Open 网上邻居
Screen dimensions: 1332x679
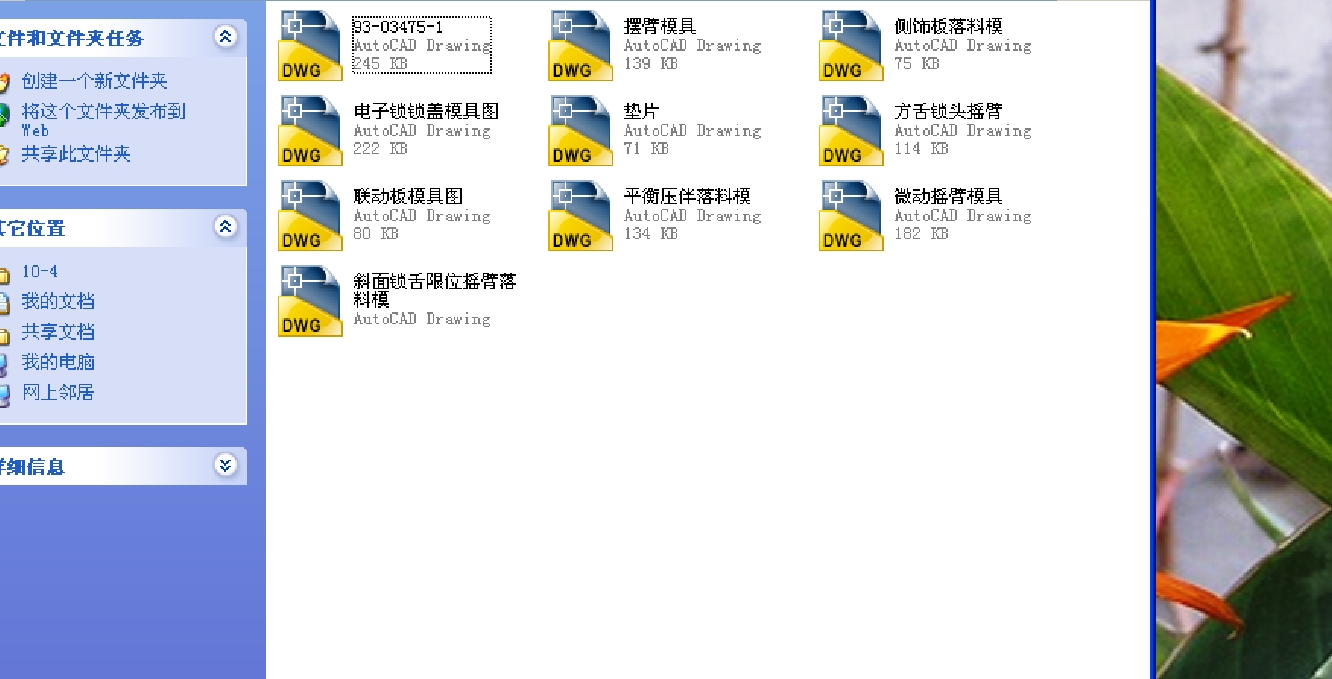tap(58, 392)
